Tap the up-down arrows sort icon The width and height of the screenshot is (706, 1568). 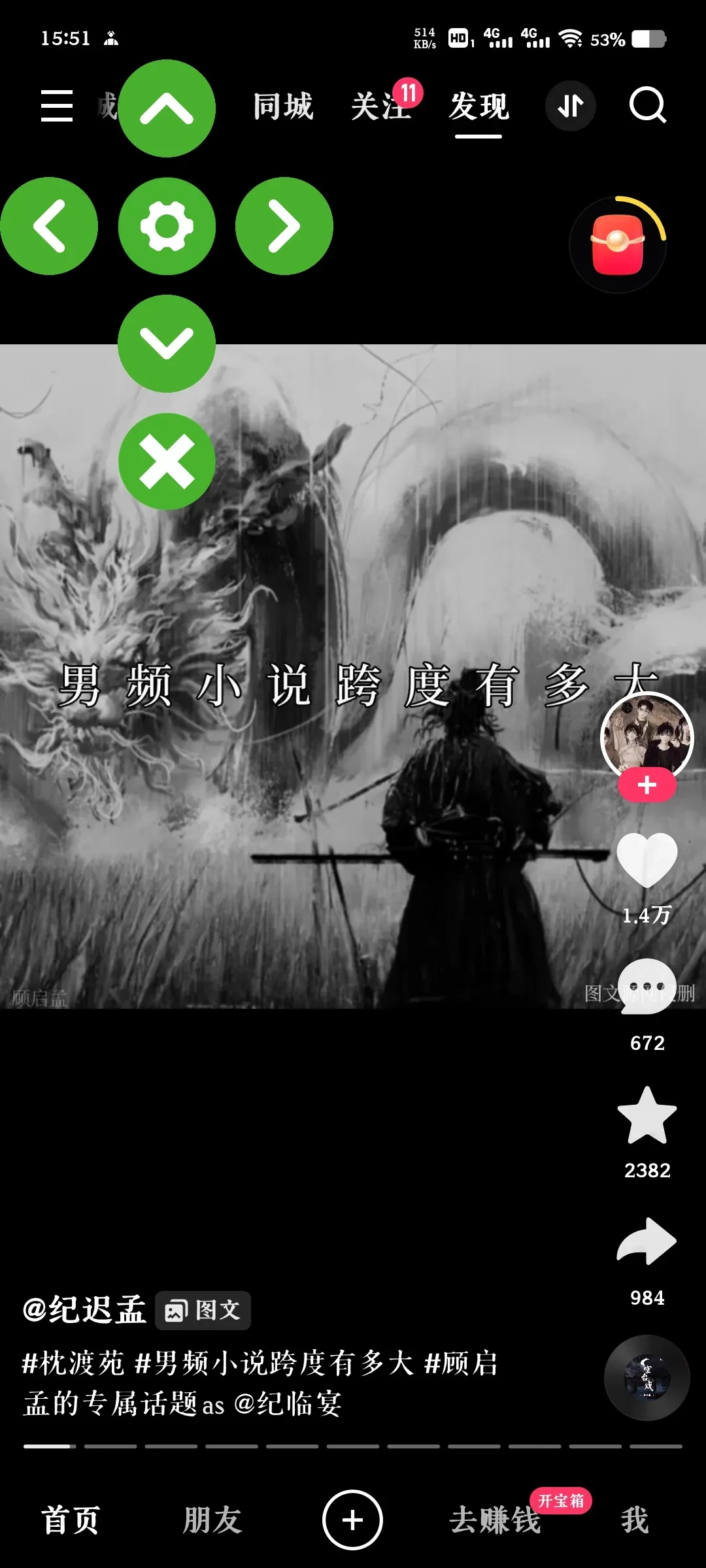click(570, 106)
